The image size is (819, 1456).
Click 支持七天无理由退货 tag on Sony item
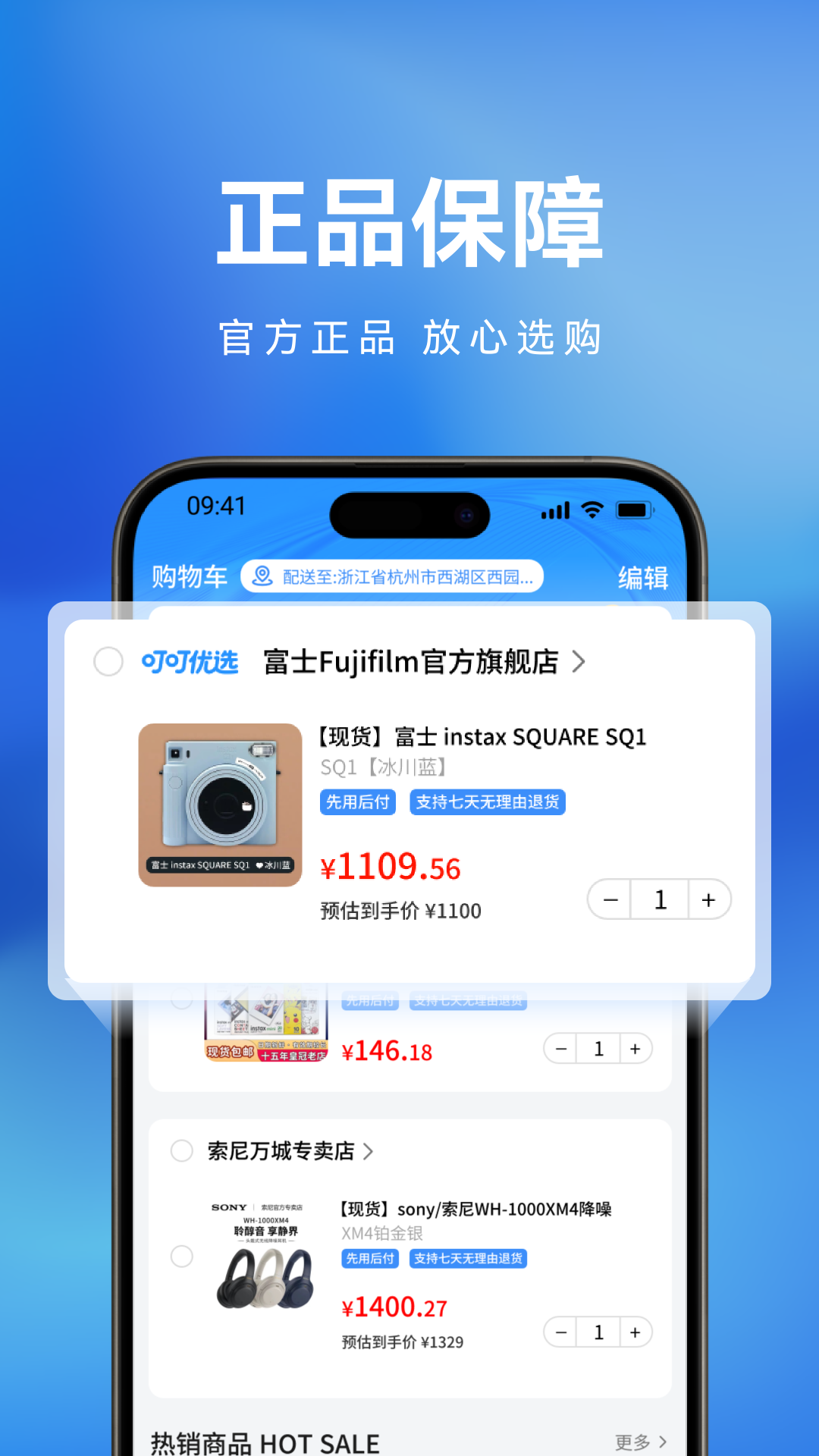468,1259
